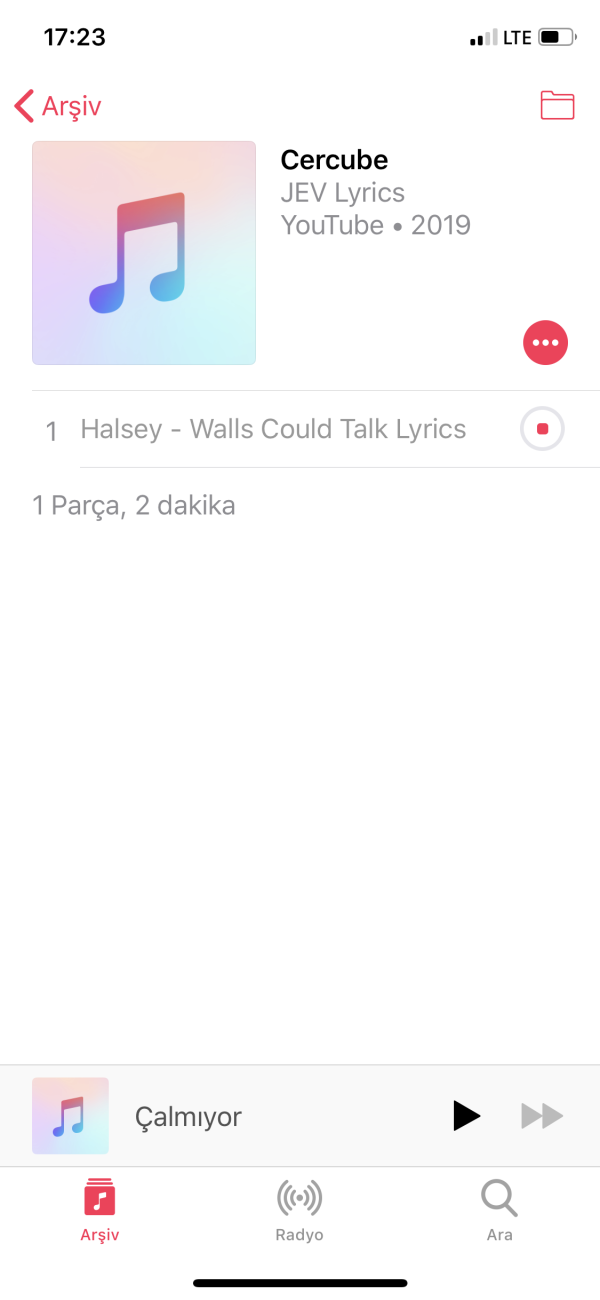Switch to the Radyo tab
The height and width of the screenshot is (1300, 600).
(300, 1208)
